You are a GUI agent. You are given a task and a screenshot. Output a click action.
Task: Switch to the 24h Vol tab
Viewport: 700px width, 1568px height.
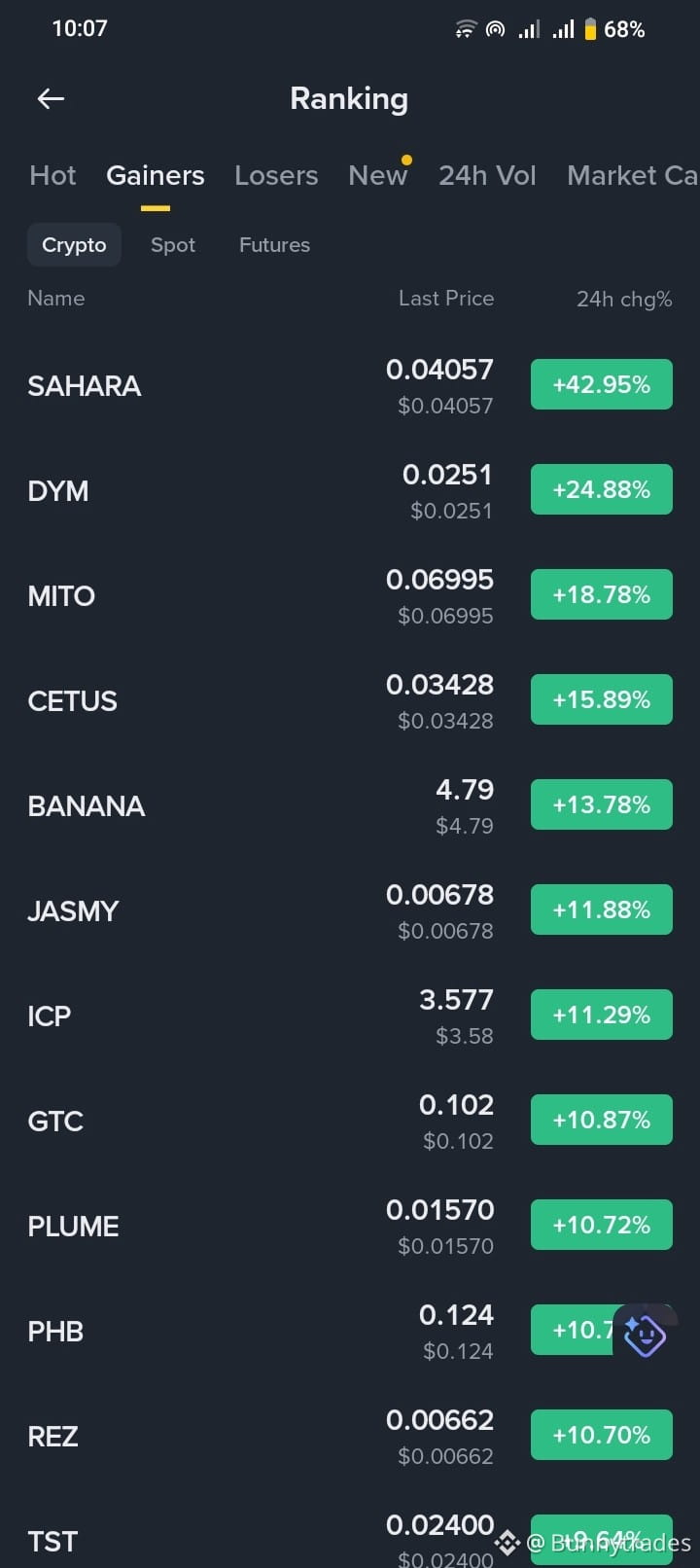point(487,175)
